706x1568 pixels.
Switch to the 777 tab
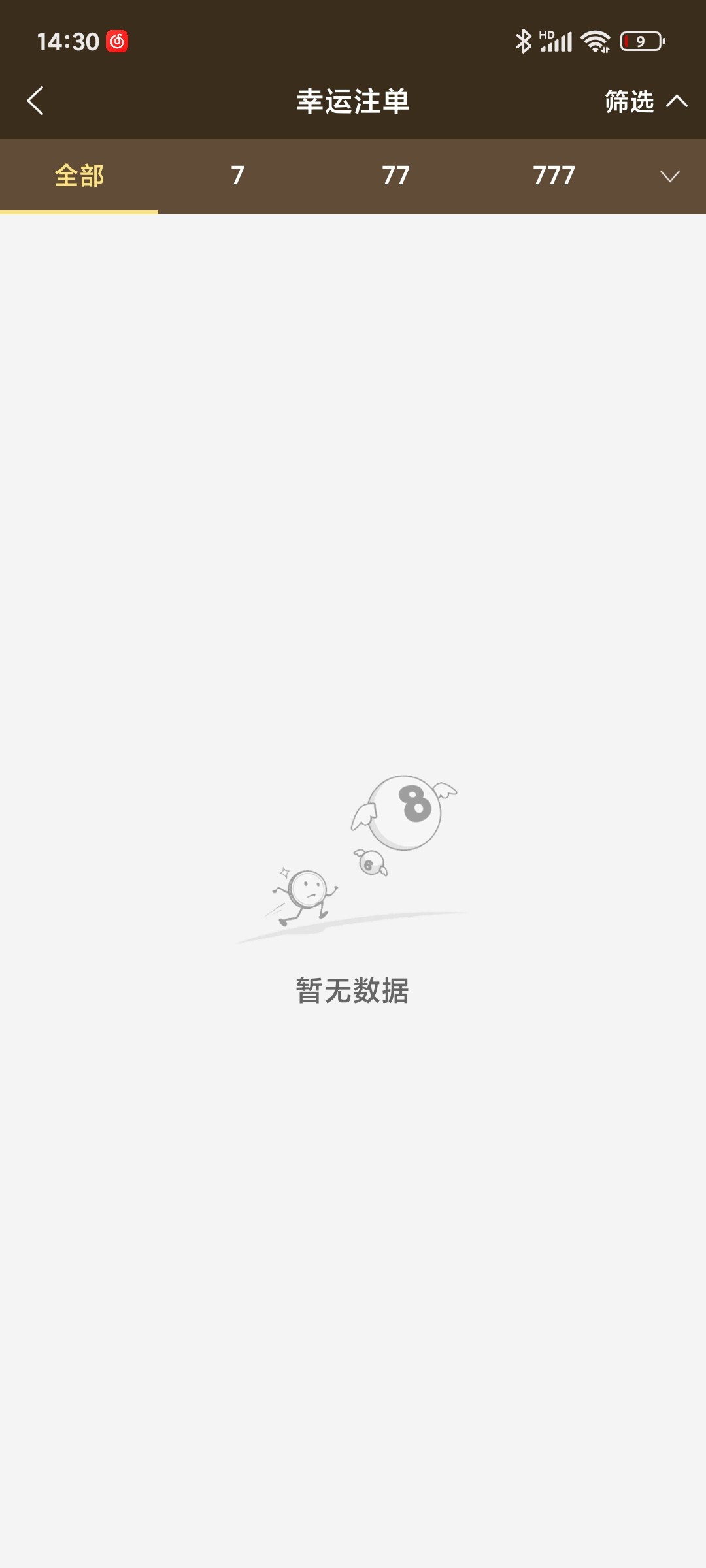pos(554,176)
